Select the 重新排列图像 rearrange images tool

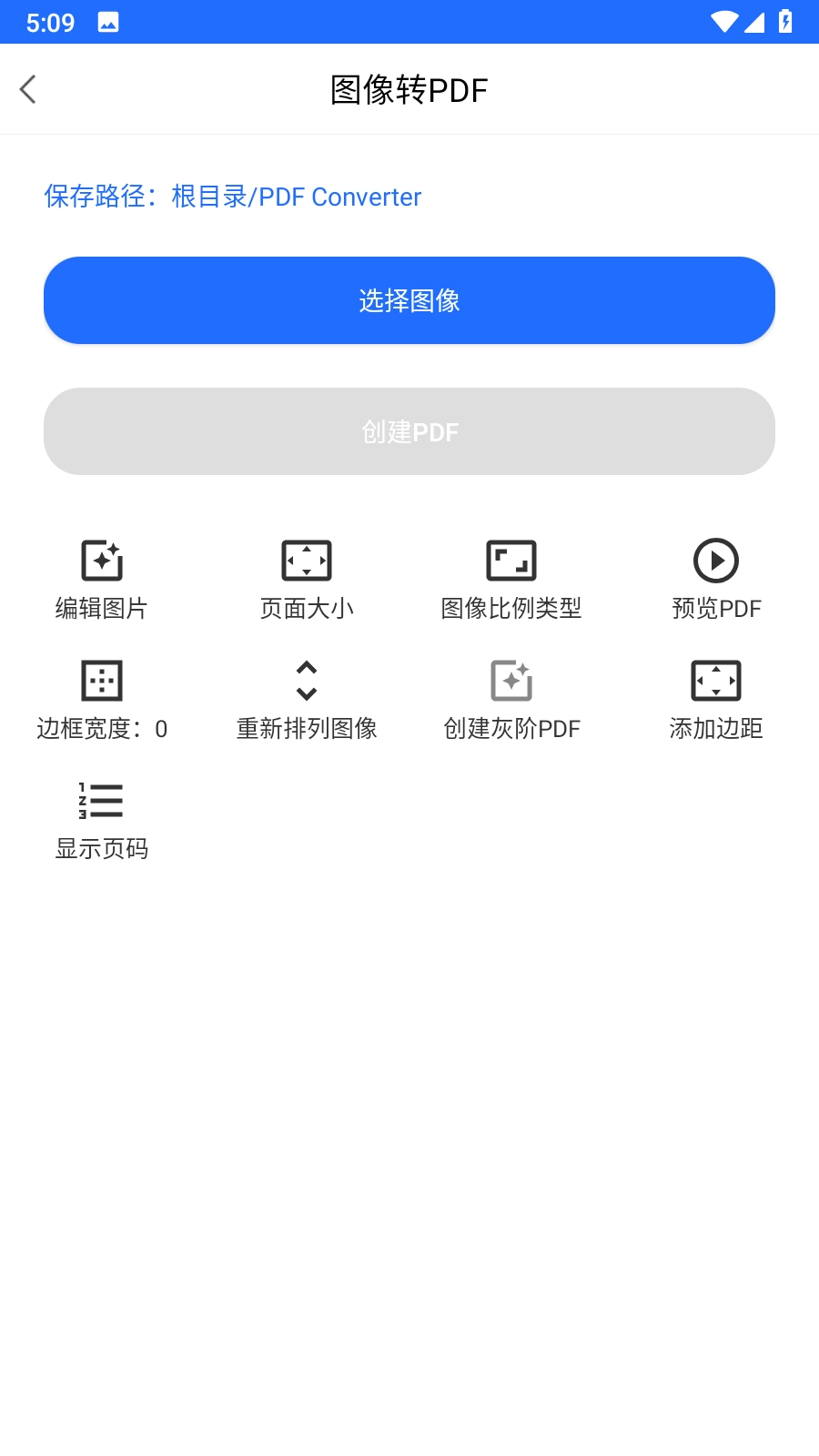pos(307,699)
